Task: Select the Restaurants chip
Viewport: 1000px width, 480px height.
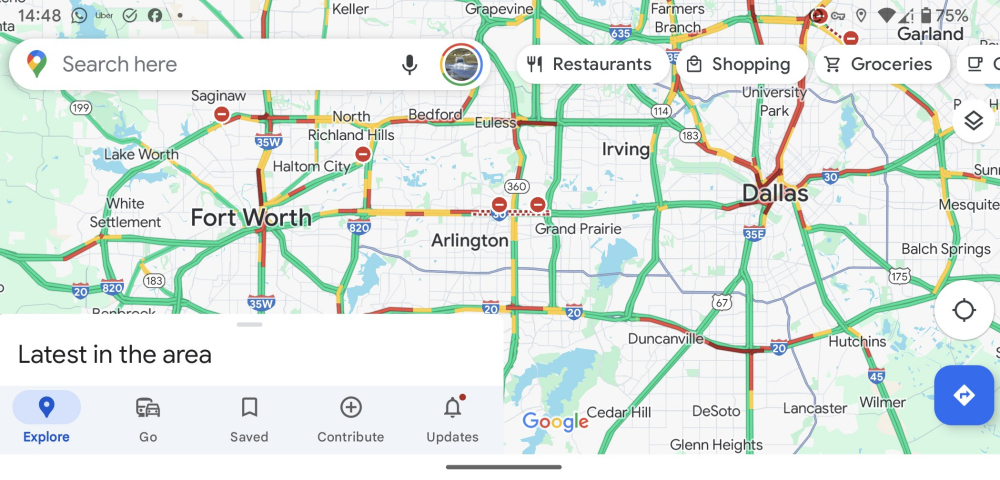Action: tap(590, 65)
